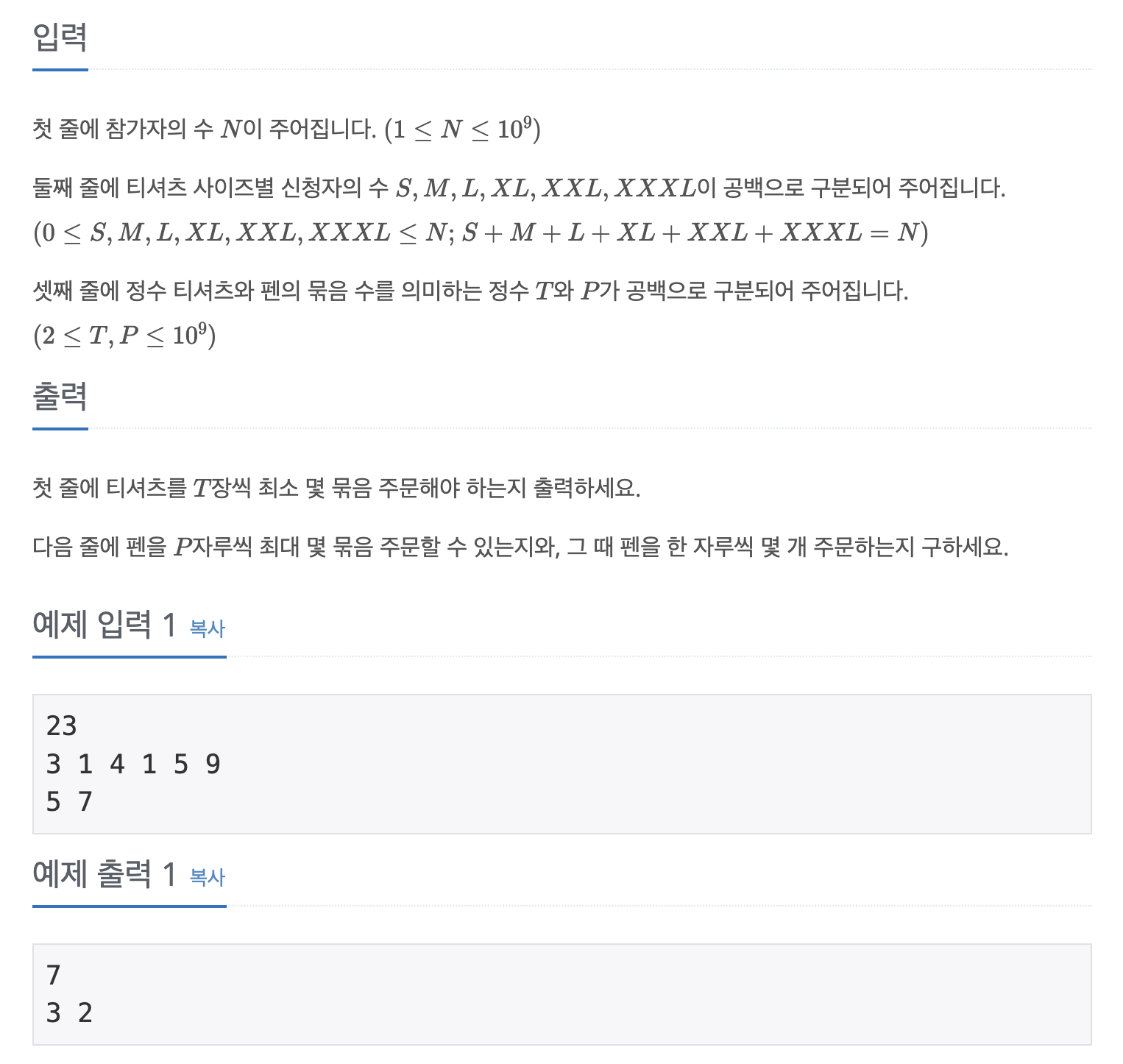Copy the sample input 1 text
This screenshot has width=1123, height=1064.
[207, 628]
